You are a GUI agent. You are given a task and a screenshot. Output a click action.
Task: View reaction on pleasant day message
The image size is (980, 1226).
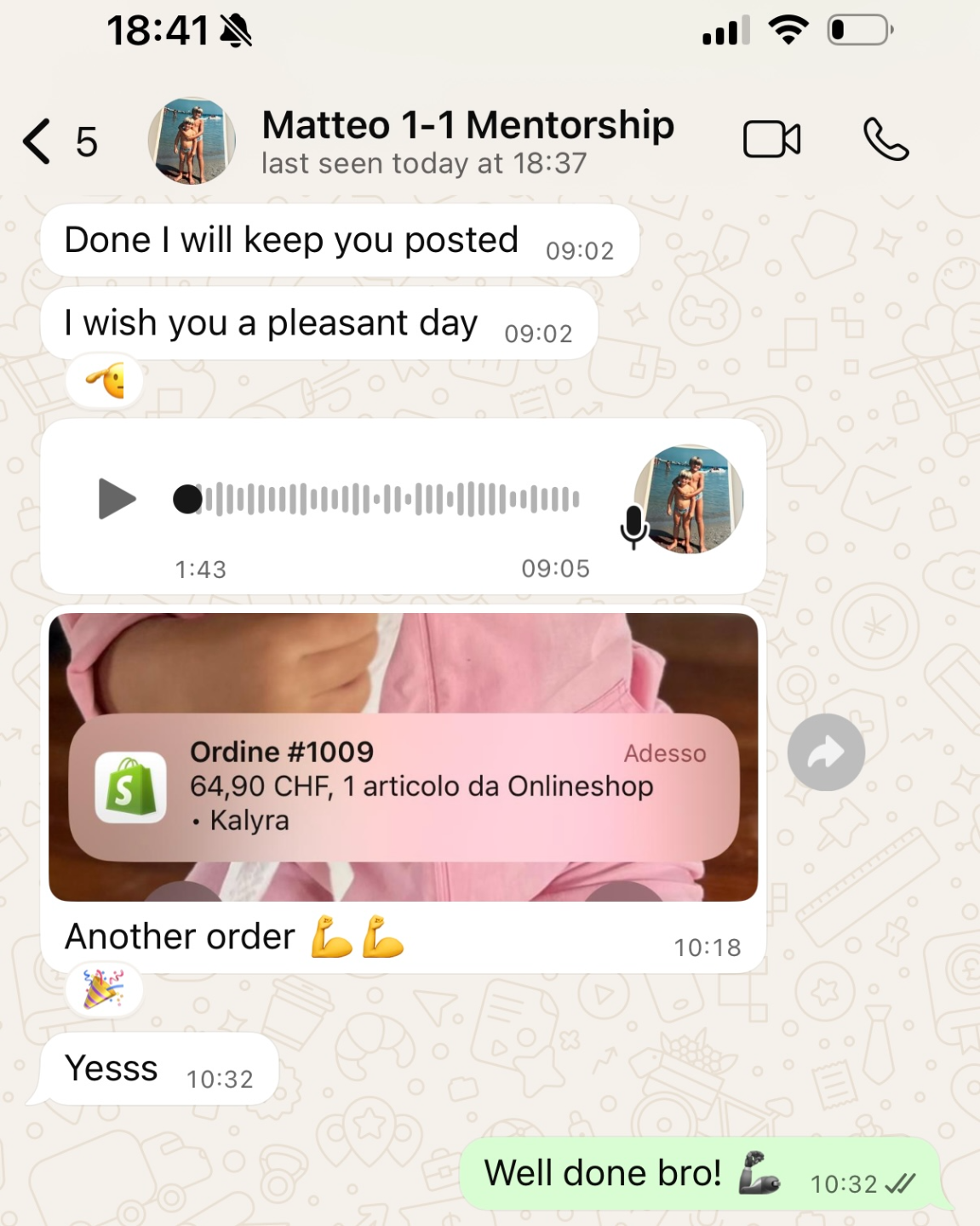pyautogui.click(x=106, y=381)
